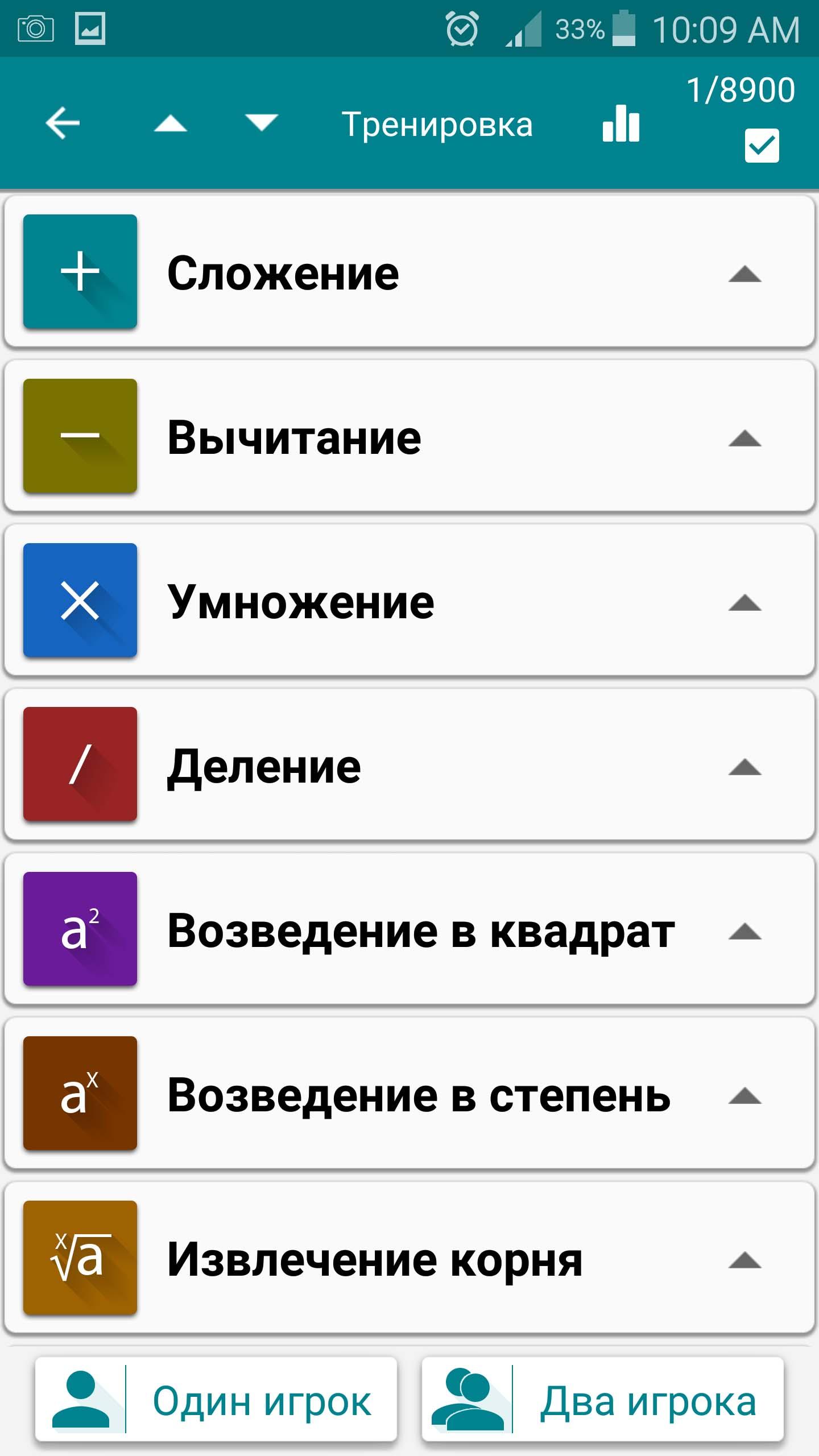This screenshot has width=819, height=1456.
Task: Select the Умножение tile icon
Action: pos(80,600)
